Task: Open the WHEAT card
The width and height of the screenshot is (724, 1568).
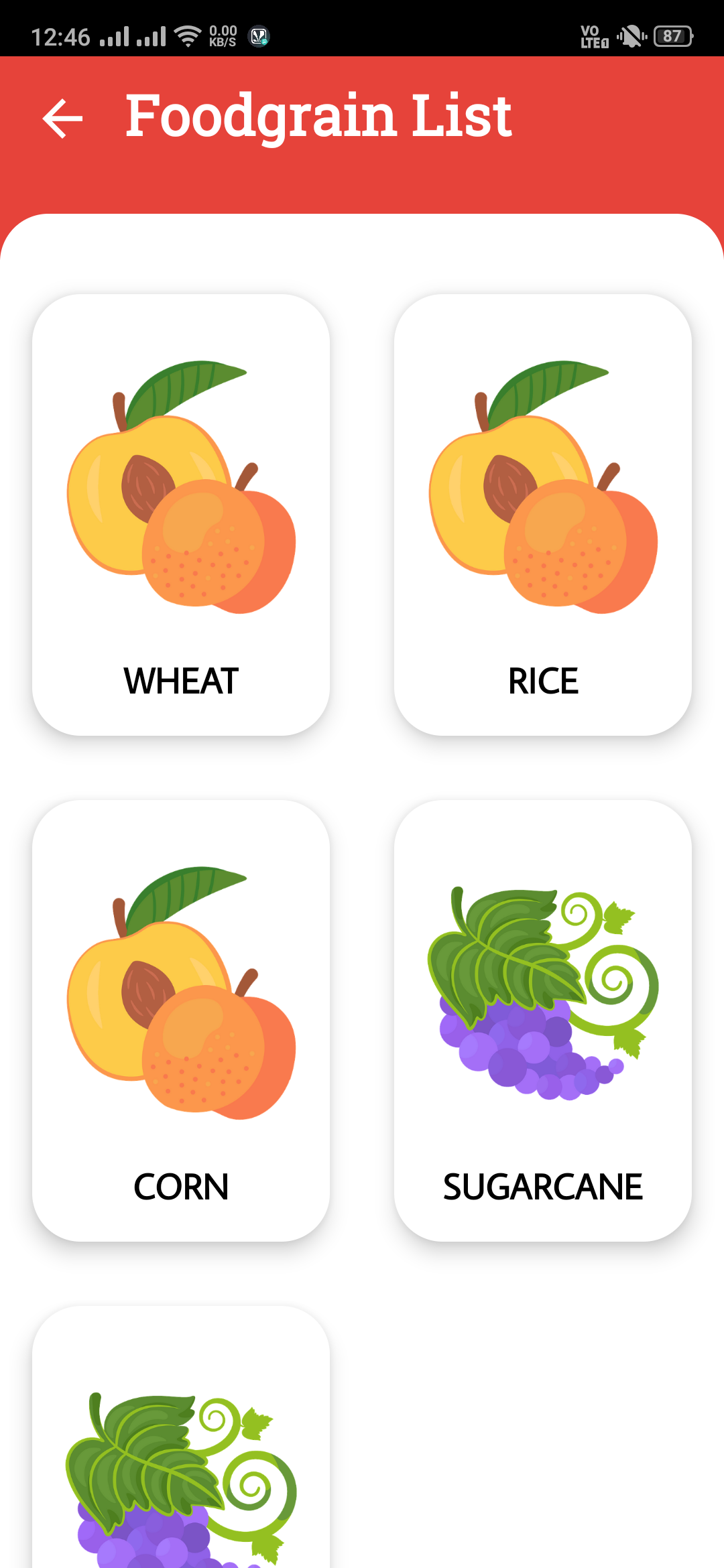Action: [x=181, y=515]
